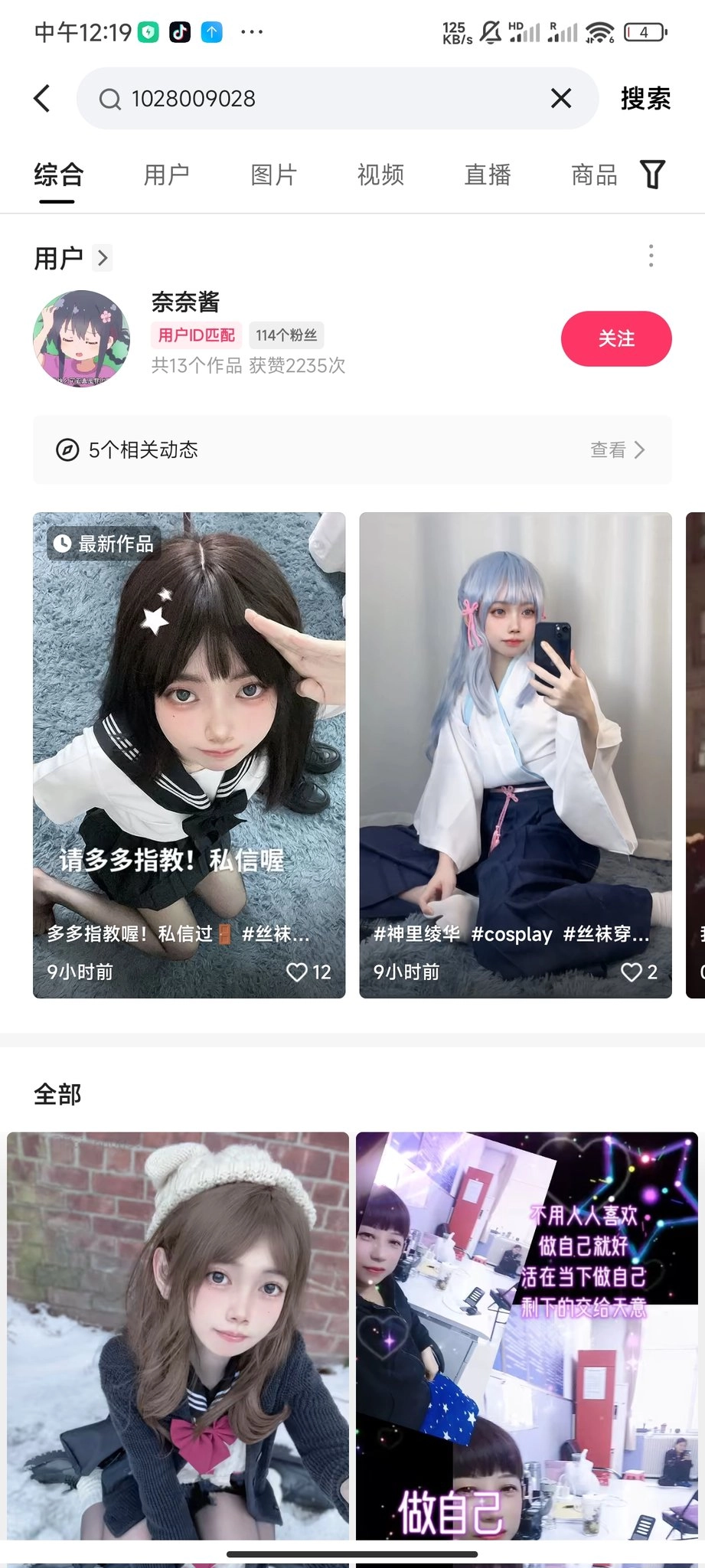Open the #神里绫华 cosplay video

(x=515, y=754)
